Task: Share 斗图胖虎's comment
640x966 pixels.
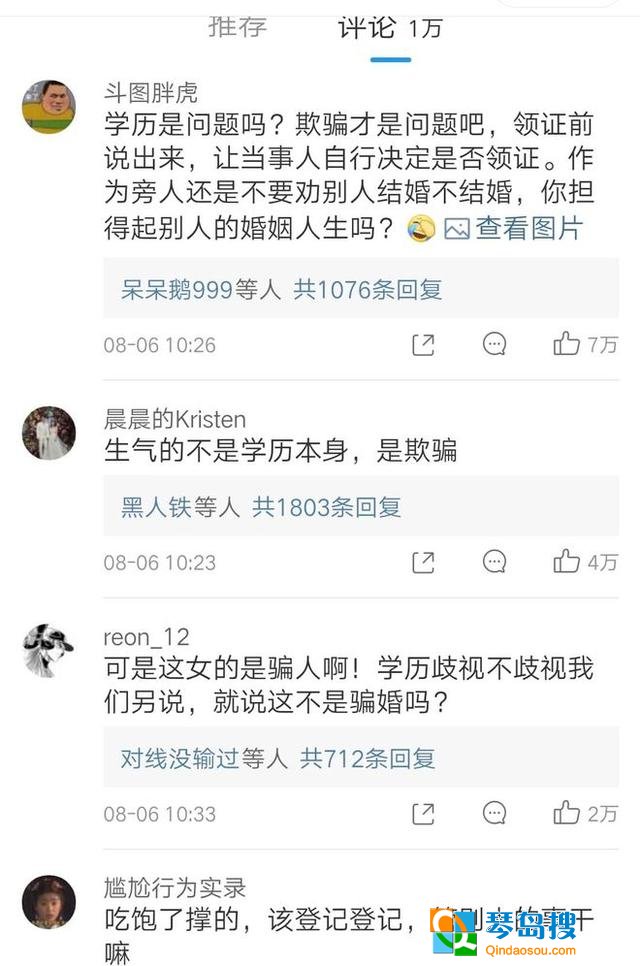Action: pos(423,345)
